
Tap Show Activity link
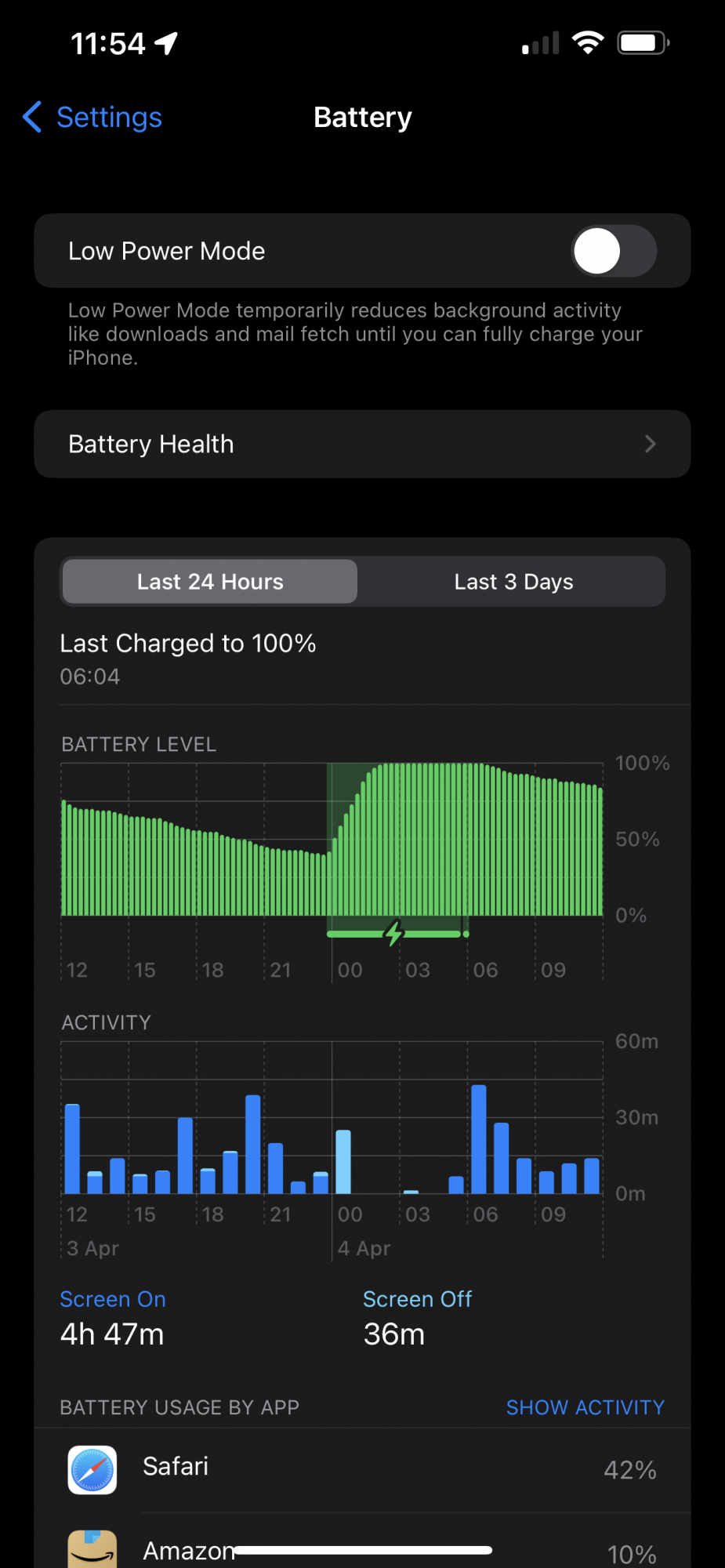coord(585,1407)
